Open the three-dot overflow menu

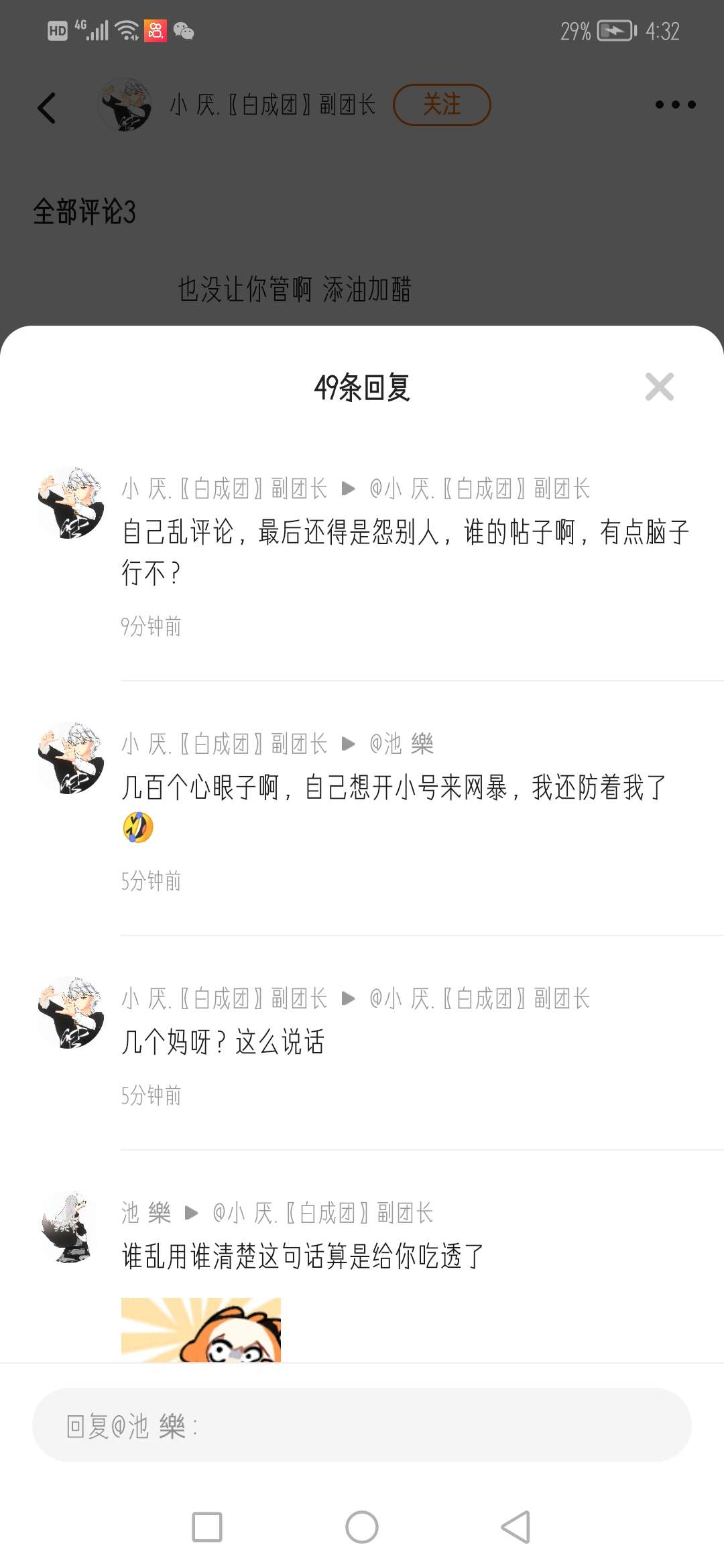click(x=675, y=105)
